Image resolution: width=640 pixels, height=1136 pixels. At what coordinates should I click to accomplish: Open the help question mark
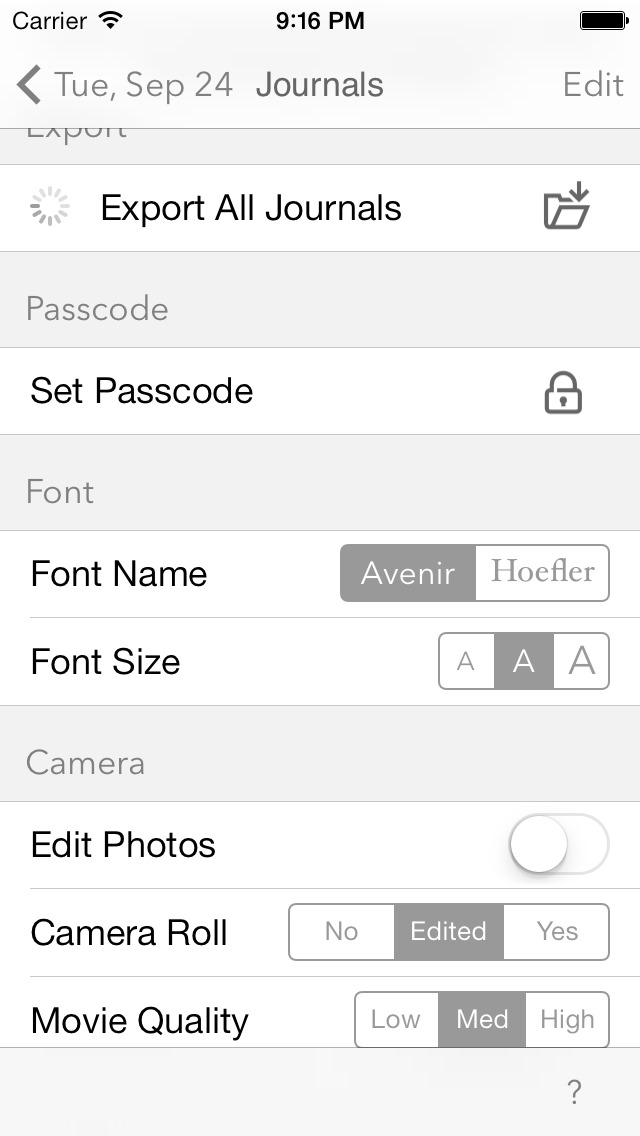coord(574,1091)
